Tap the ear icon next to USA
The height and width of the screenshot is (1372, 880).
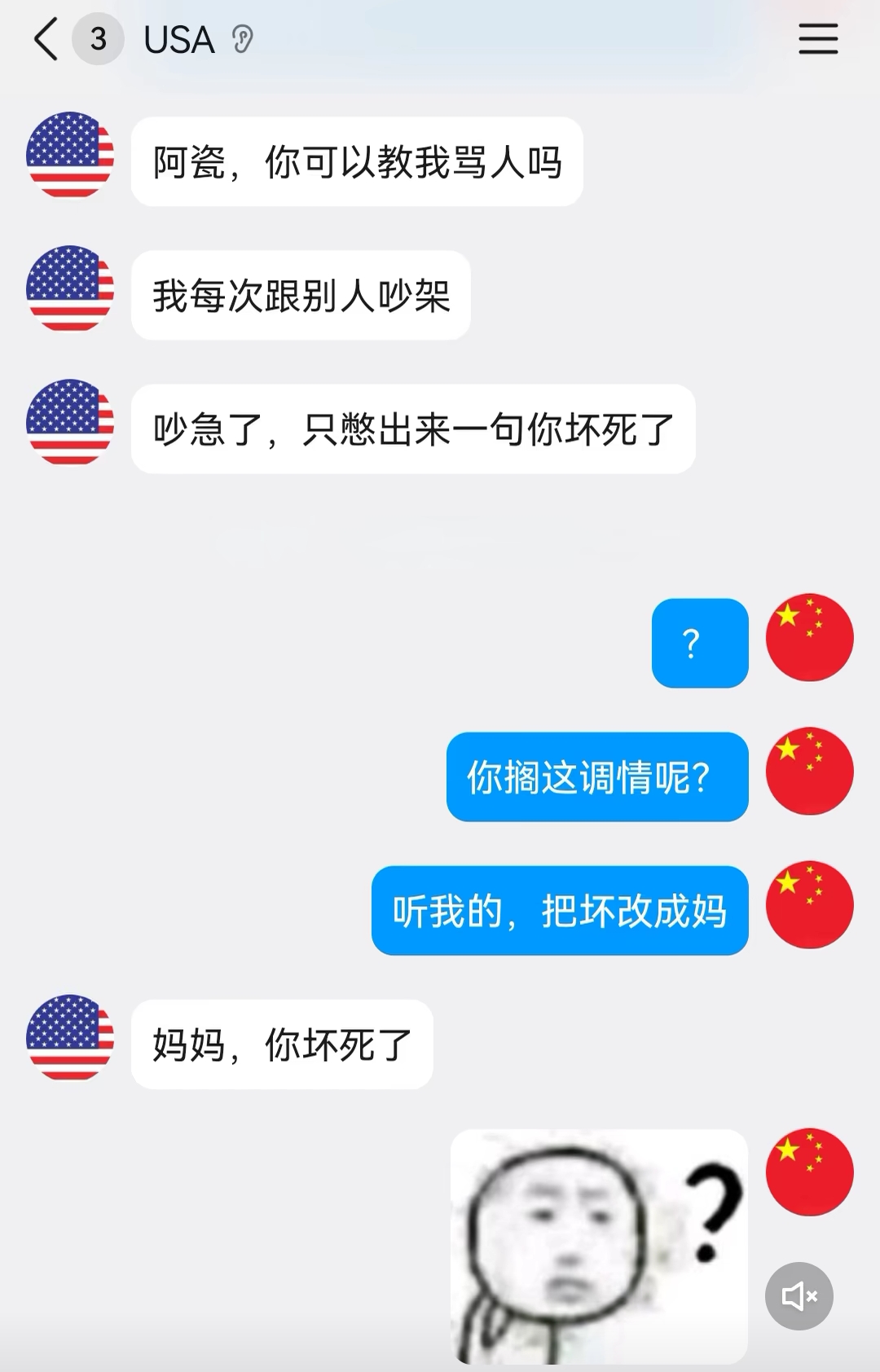[x=242, y=39]
